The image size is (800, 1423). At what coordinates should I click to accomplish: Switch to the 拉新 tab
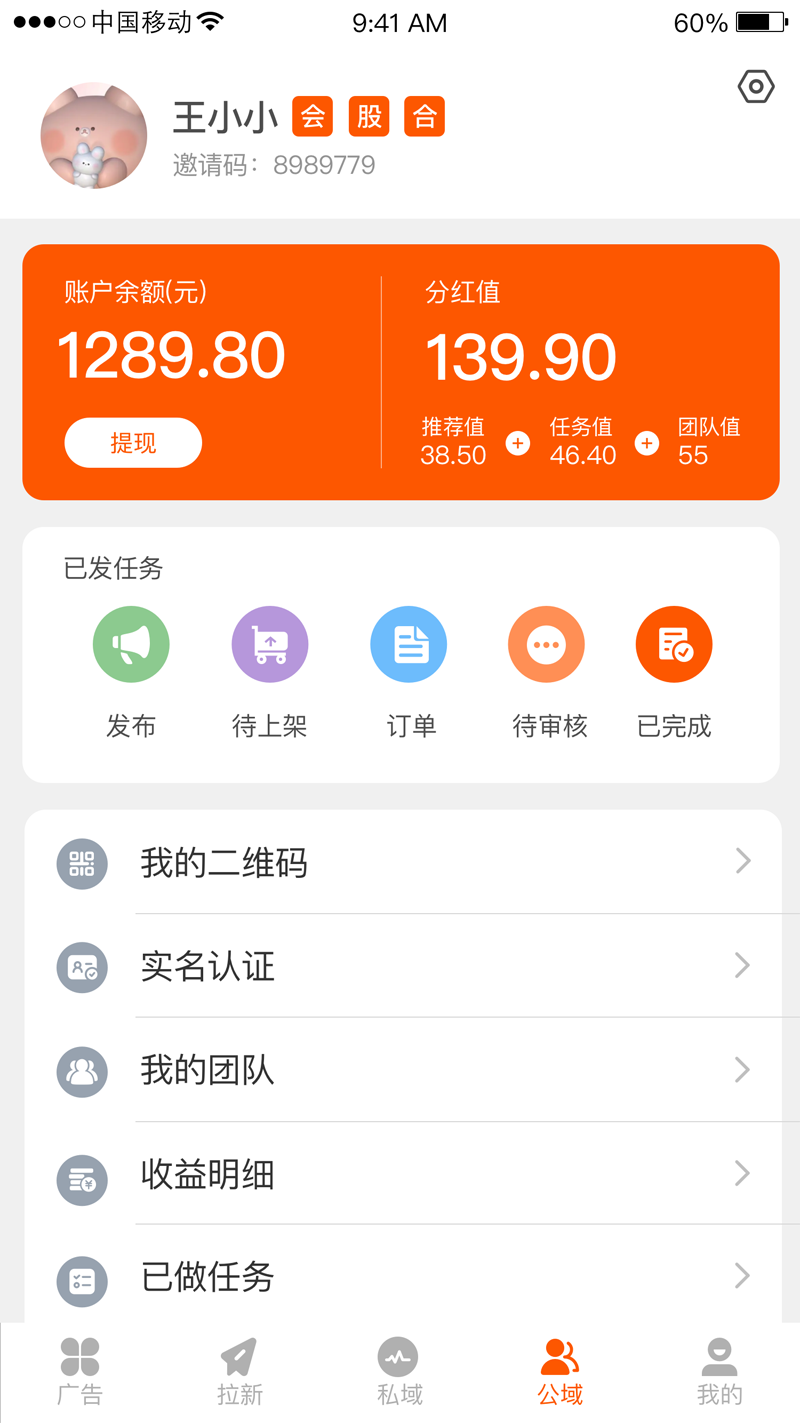pos(240,1368)
